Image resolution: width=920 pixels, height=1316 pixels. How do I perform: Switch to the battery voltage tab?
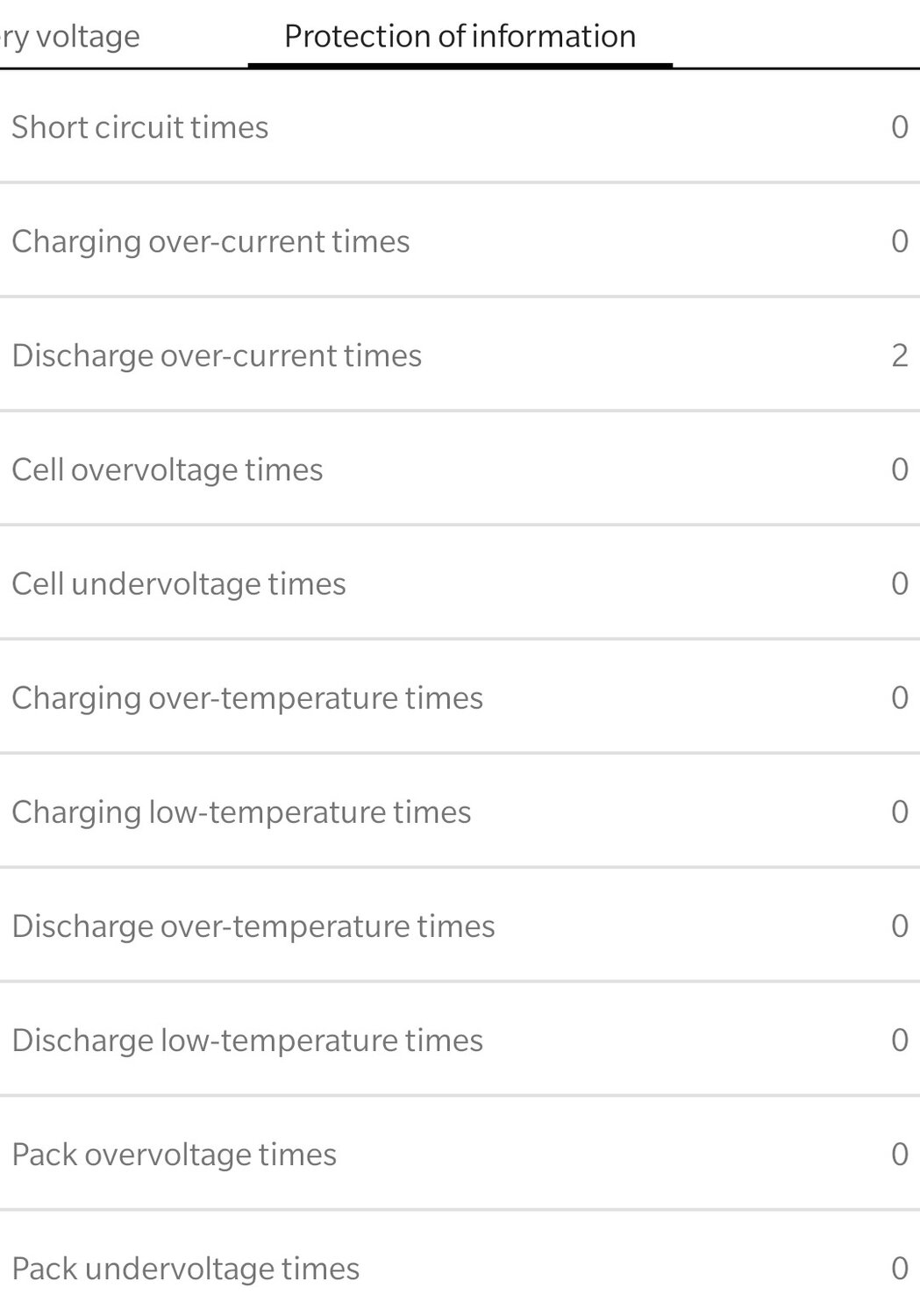point(70,37)
